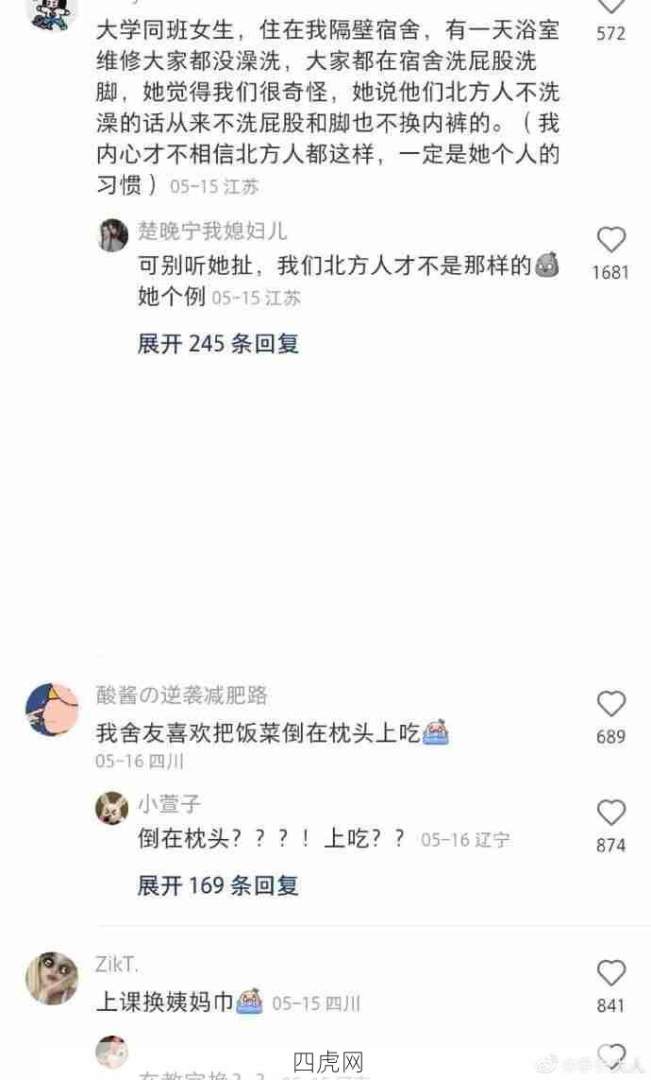651x1080 pixels.
Task: Like 小萱子's reply
Action: [x=610, y=813]
